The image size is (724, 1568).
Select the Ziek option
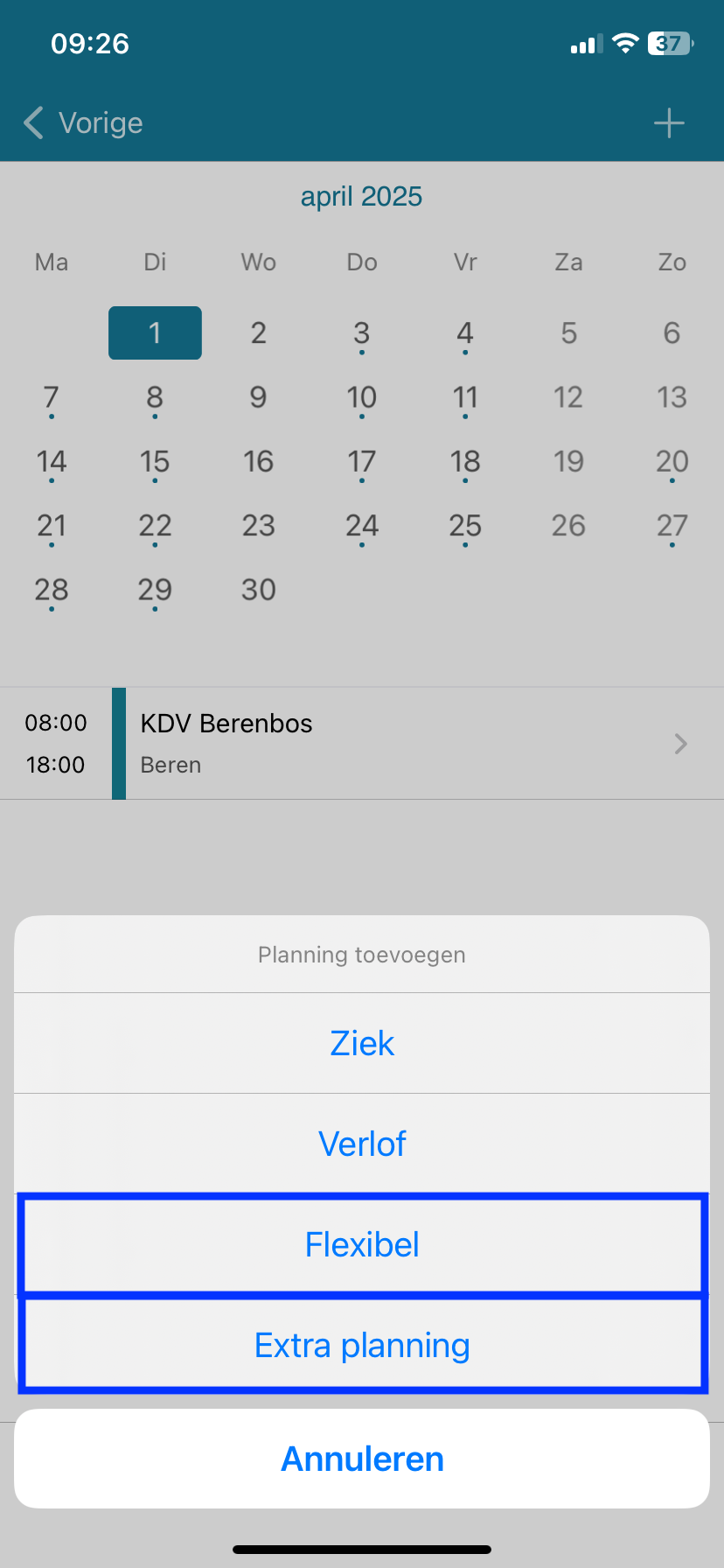tap(362, 1043)
